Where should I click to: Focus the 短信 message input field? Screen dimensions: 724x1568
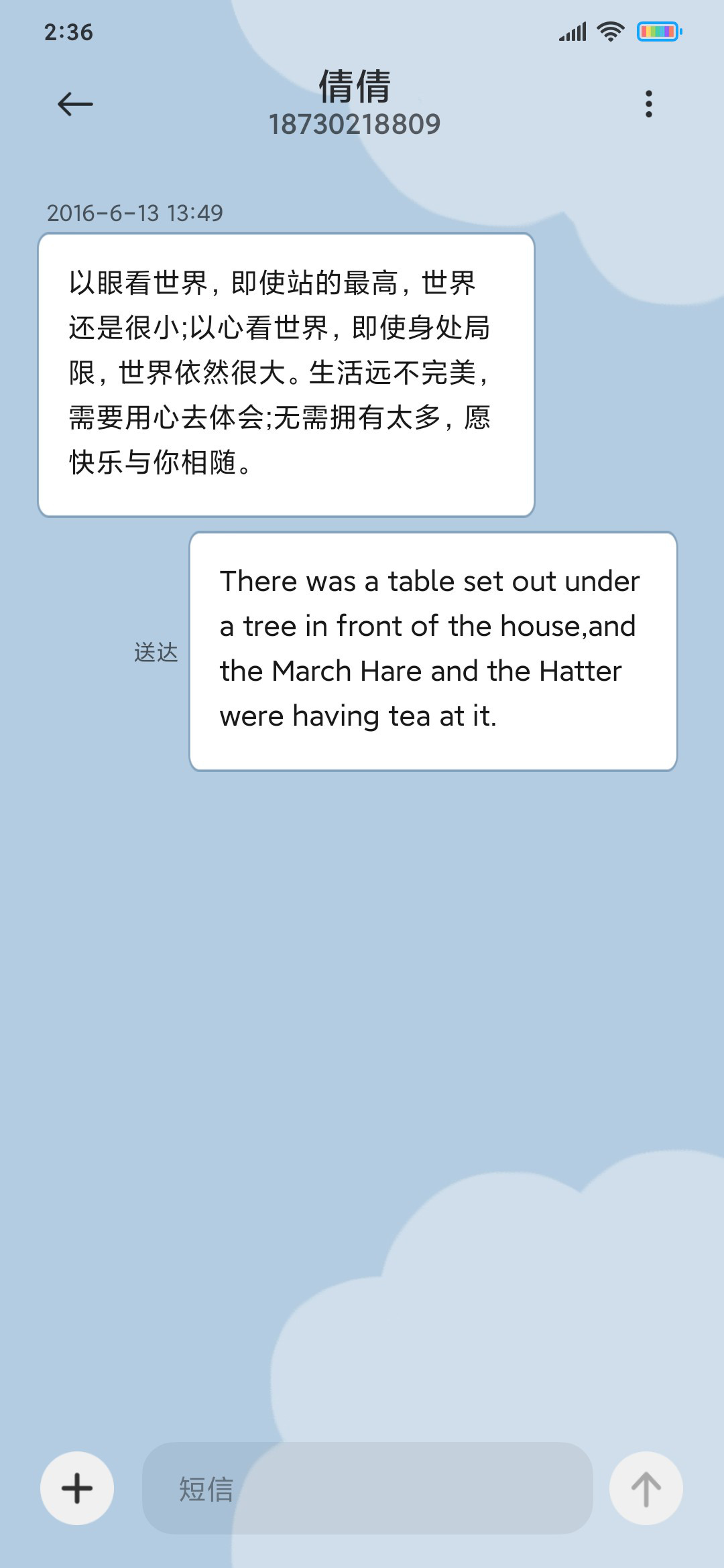click(x=367, y=1488)
